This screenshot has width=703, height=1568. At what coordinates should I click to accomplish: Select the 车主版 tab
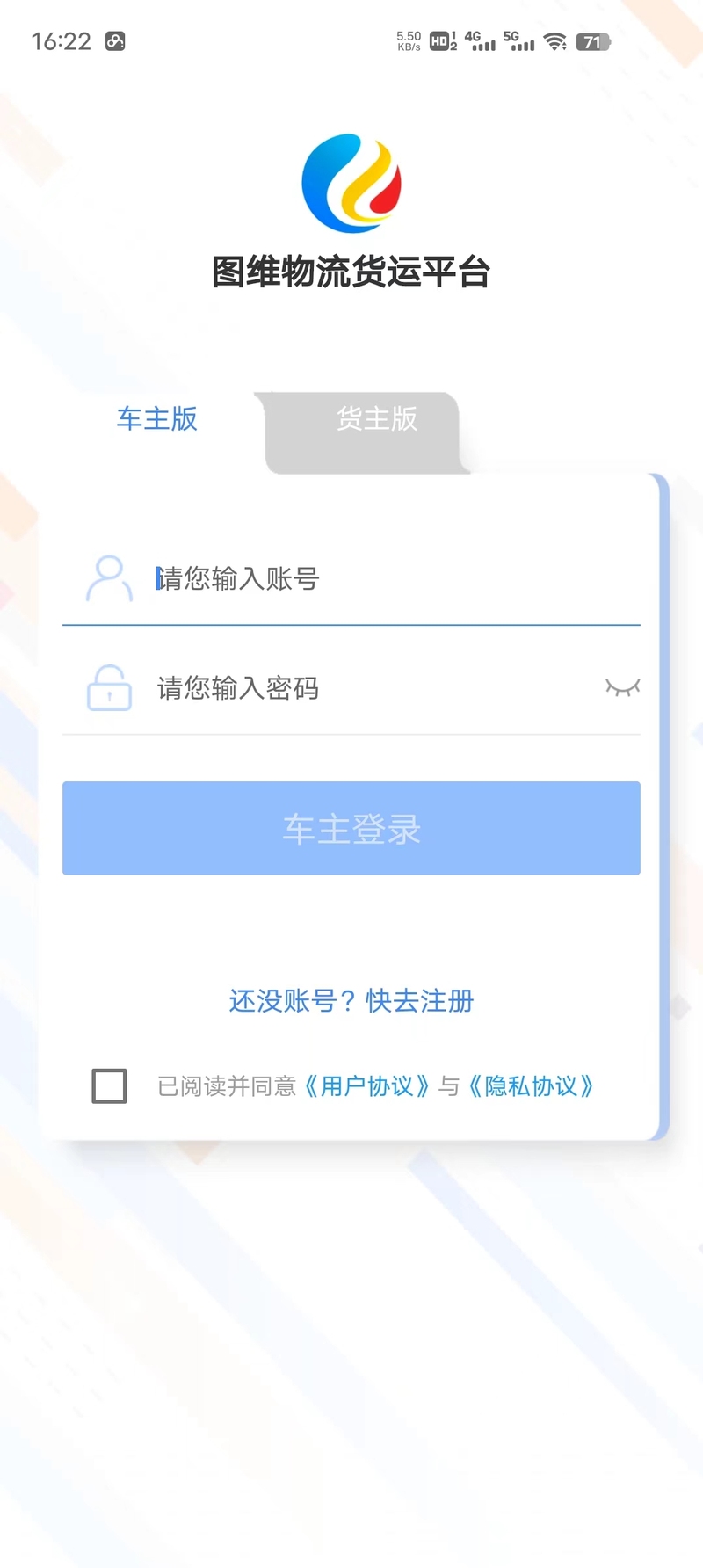coord(157,419)
